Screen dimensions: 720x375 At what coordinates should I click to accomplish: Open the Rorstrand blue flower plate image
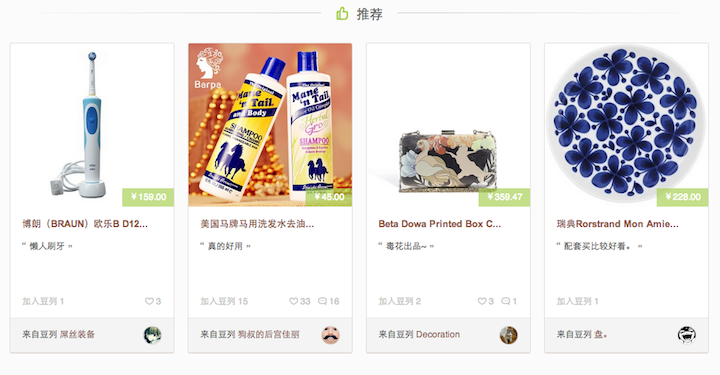626,125
